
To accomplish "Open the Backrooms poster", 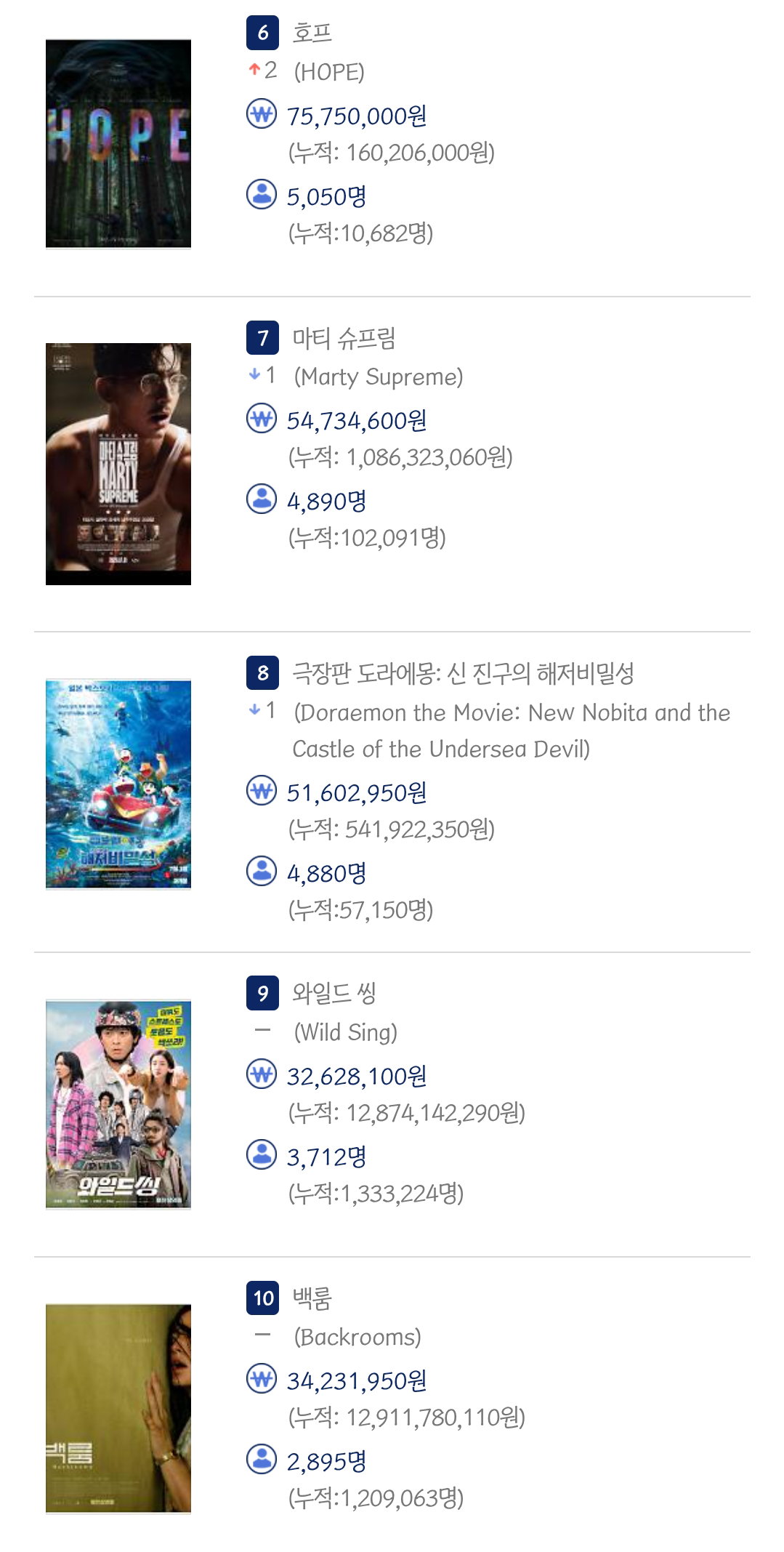I will point(118,1409).
